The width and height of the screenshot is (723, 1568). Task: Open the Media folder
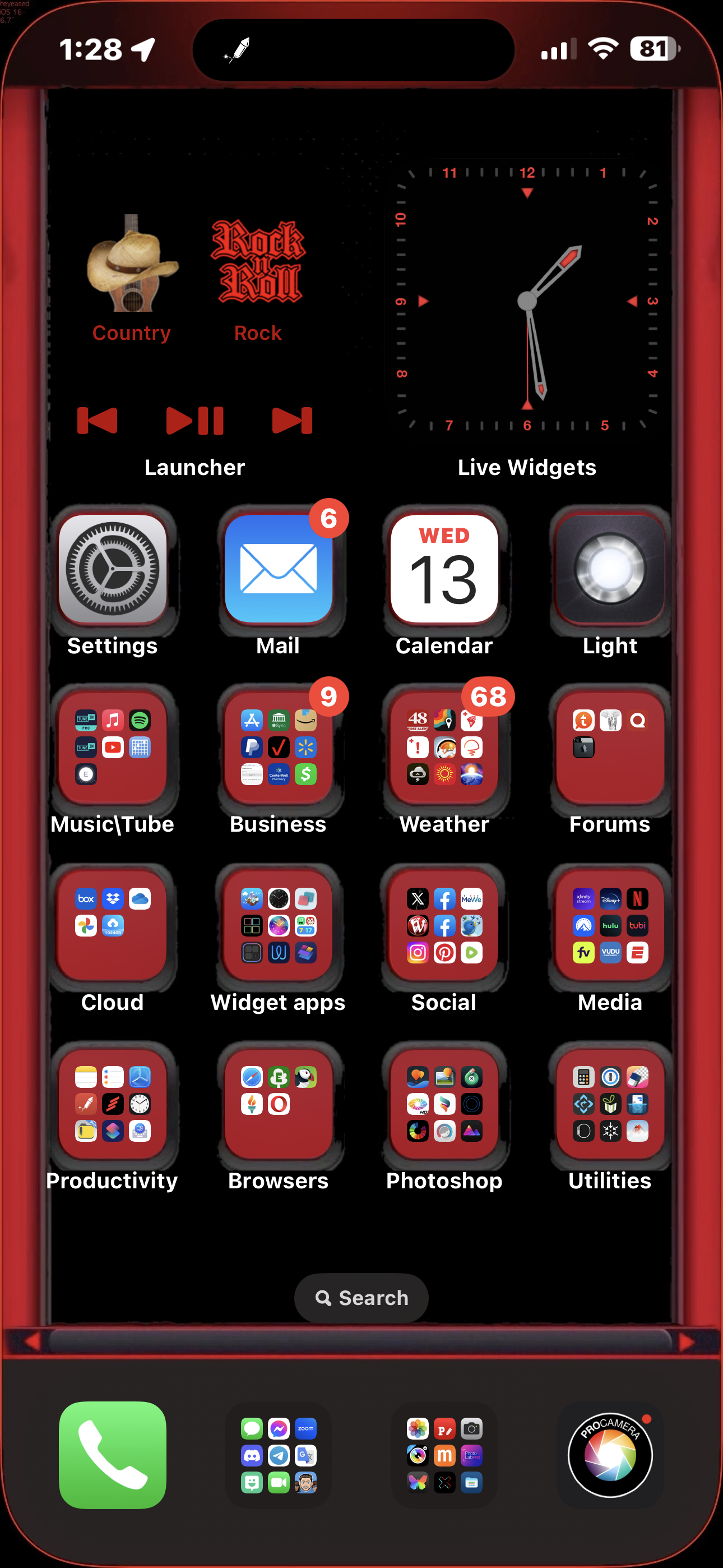click(610, 925)
